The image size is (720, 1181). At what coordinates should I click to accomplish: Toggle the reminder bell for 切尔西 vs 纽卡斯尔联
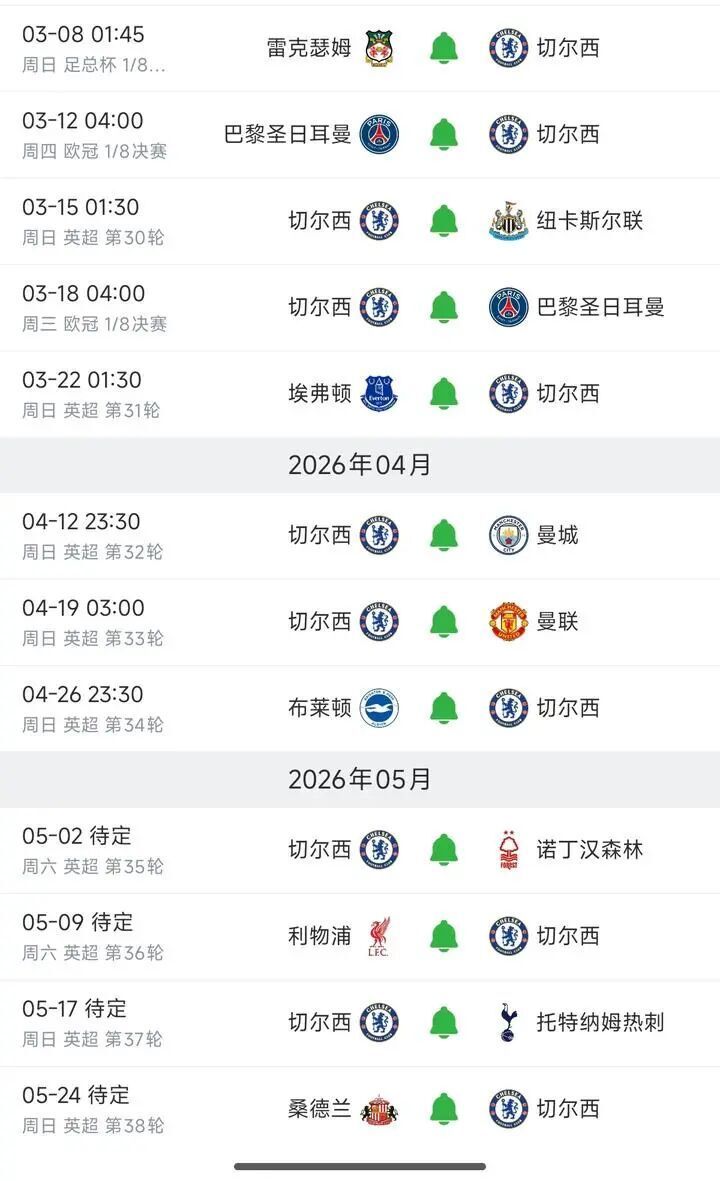[444, 221]
